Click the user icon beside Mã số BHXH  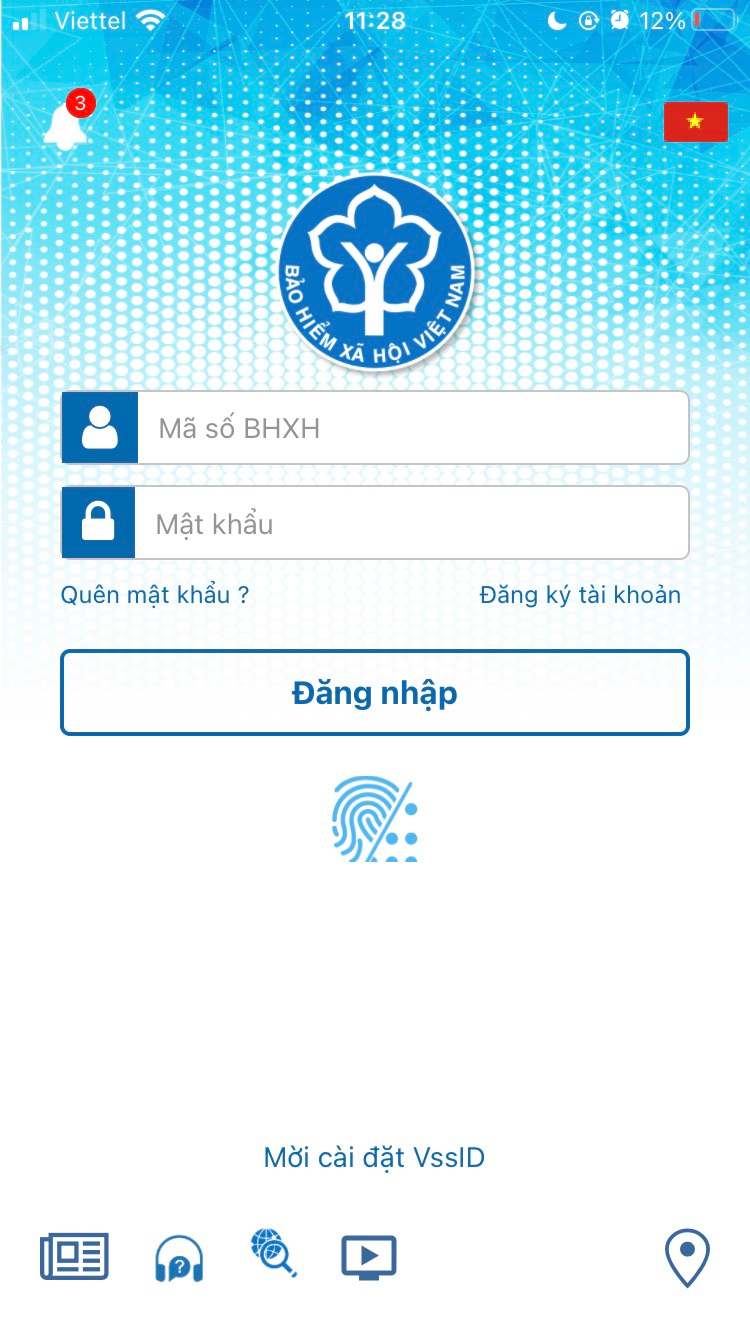pyautogui.click(x=98, y=427)
